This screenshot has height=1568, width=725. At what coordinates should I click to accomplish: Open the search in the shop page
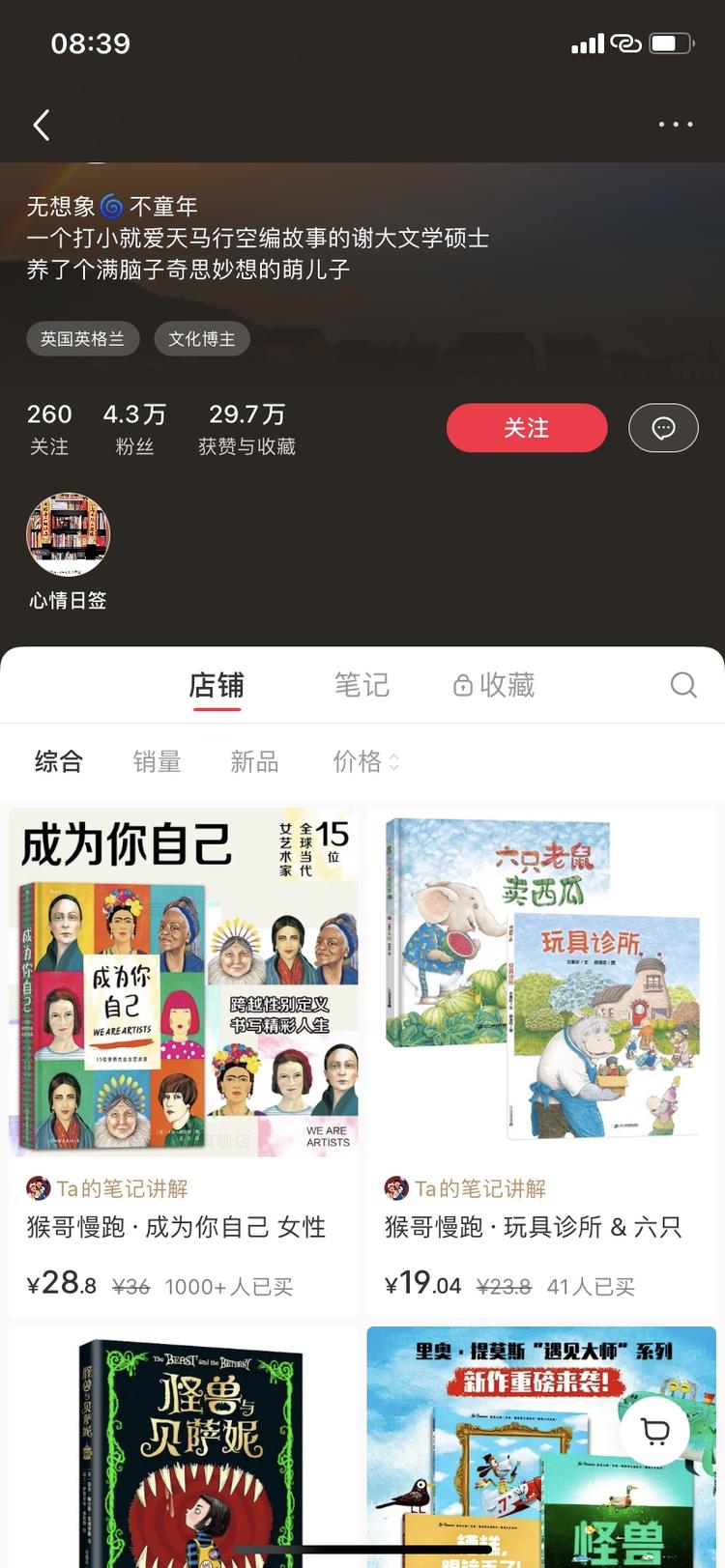(x=683, y=685)
